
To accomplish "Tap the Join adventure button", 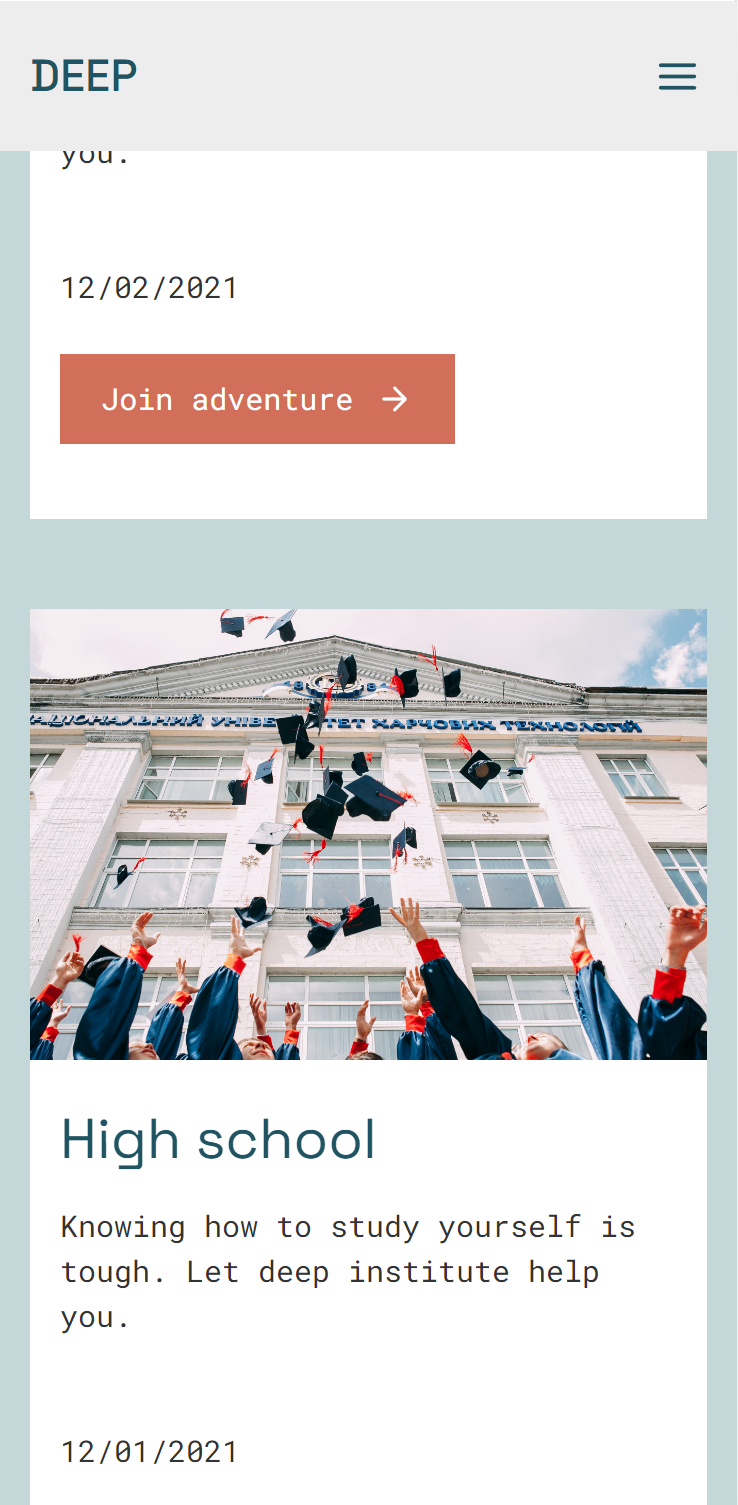I will tap(257, 399).
